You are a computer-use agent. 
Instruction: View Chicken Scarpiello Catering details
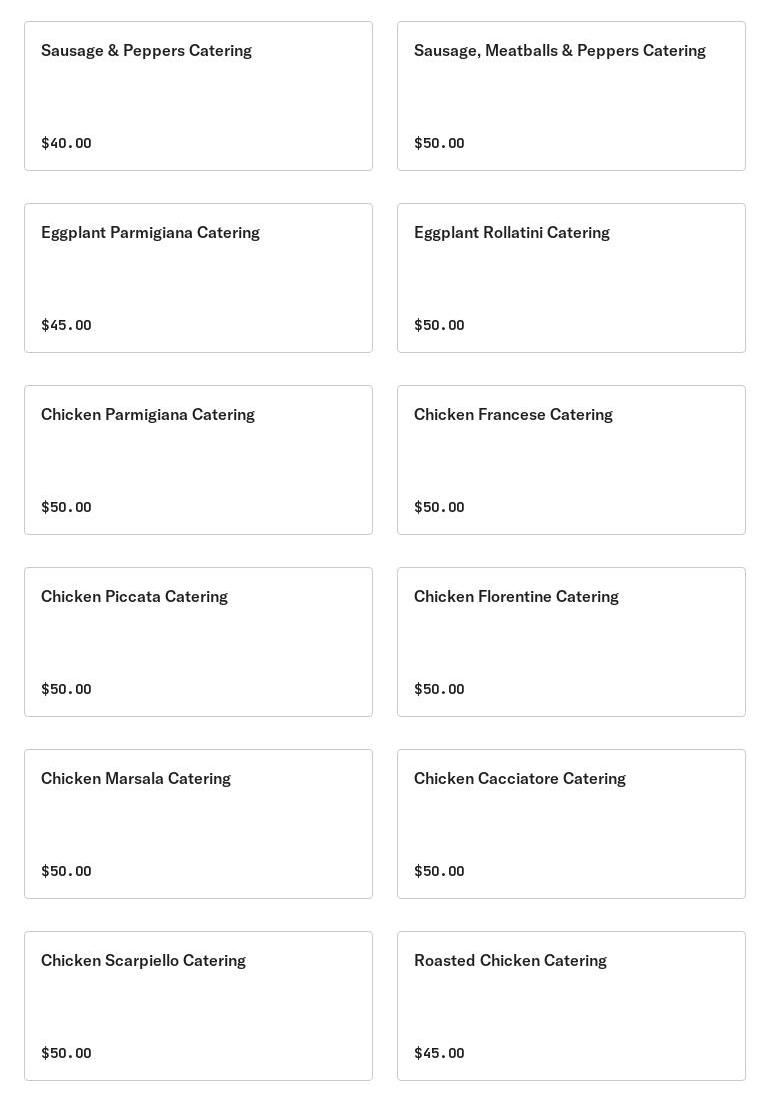tap(198, 1006)
